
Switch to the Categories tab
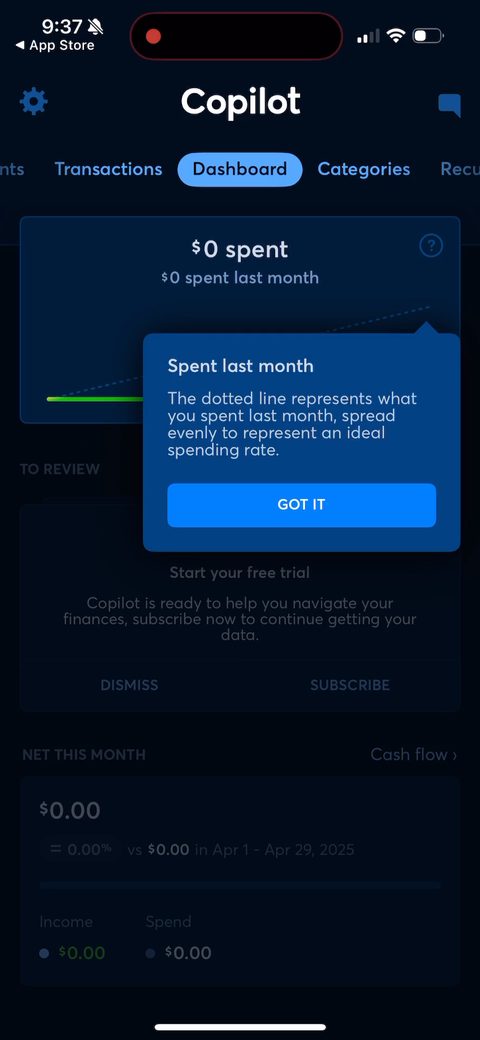point(364,169)
